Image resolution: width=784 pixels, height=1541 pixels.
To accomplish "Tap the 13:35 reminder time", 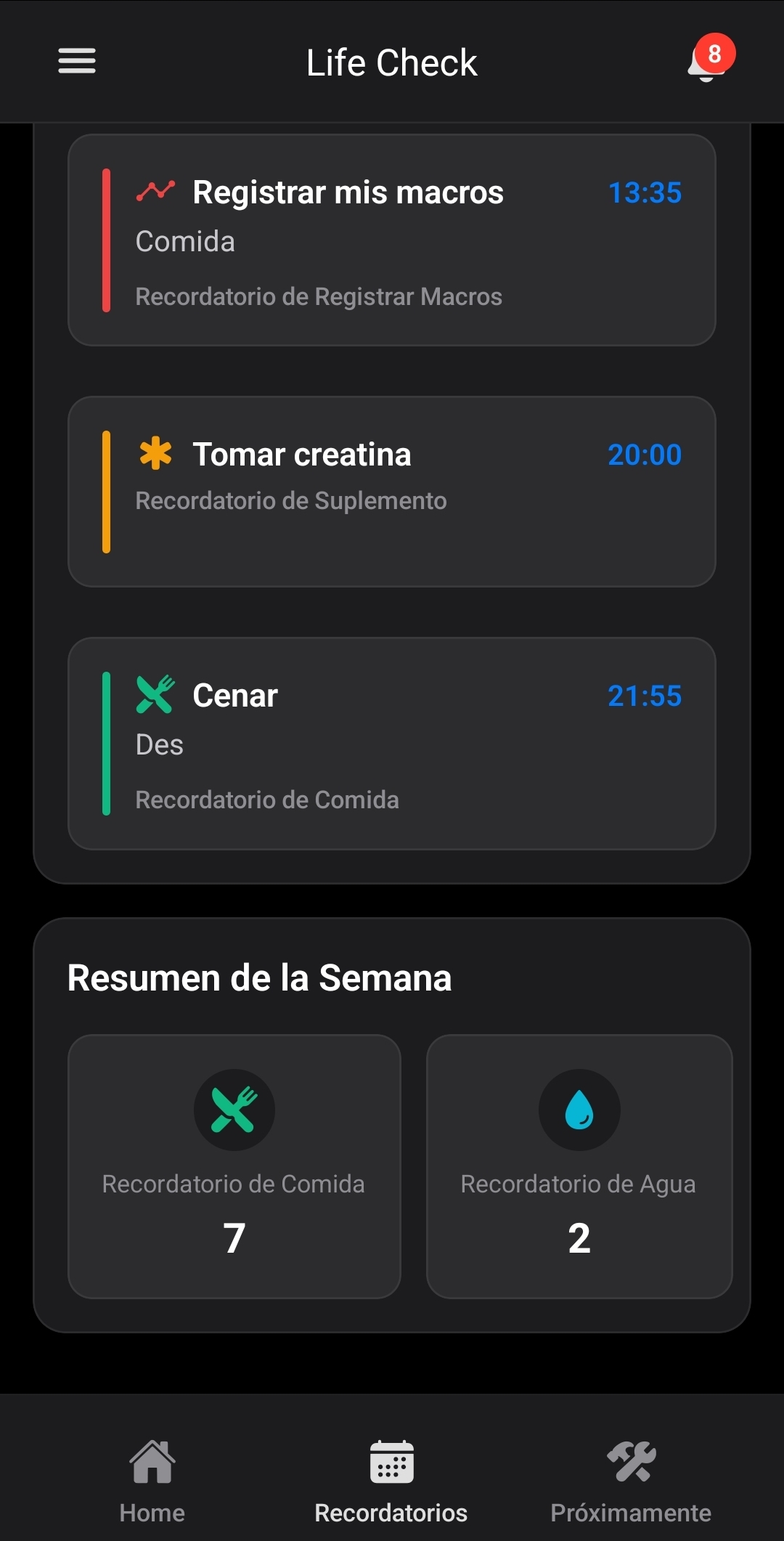I will 645,192.
